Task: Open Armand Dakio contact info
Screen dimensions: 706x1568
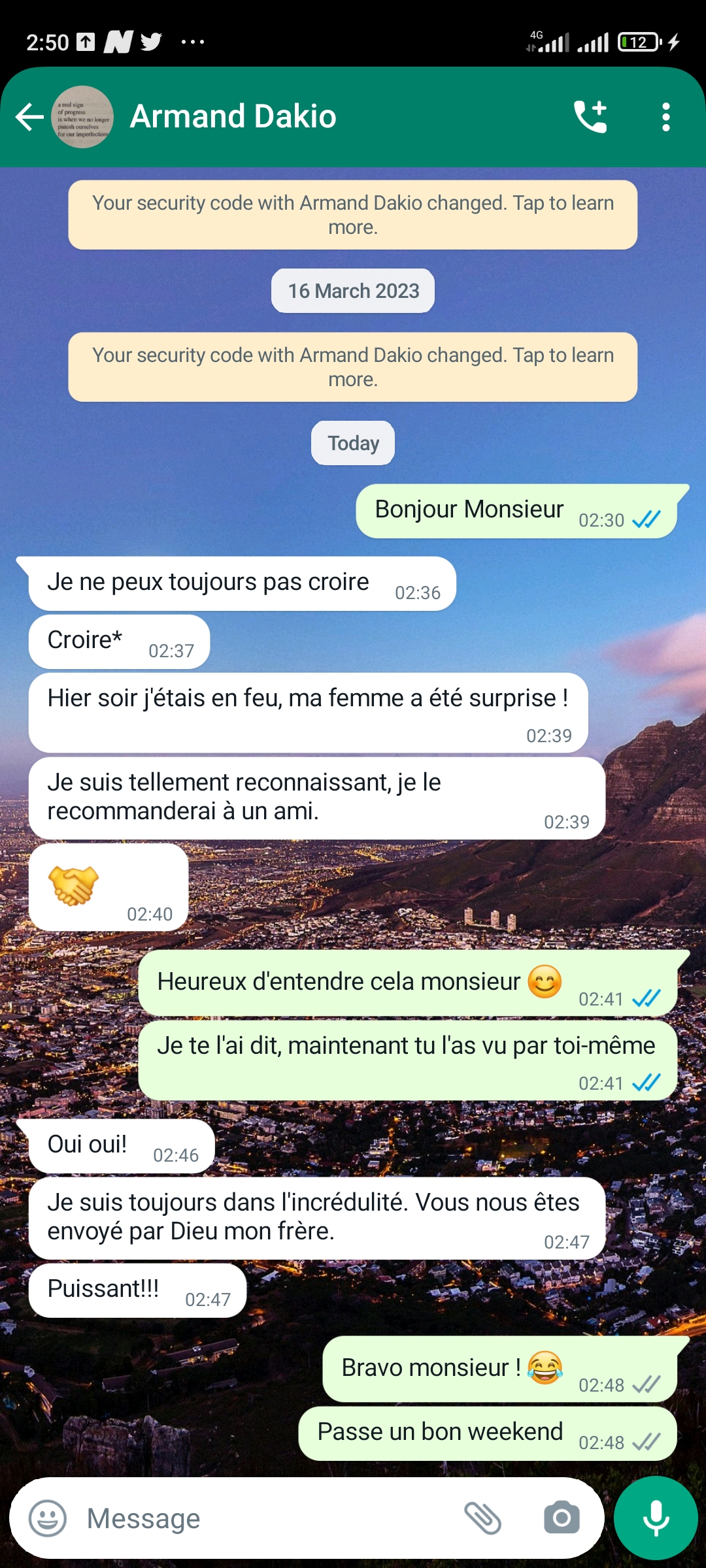Action: 233,117
